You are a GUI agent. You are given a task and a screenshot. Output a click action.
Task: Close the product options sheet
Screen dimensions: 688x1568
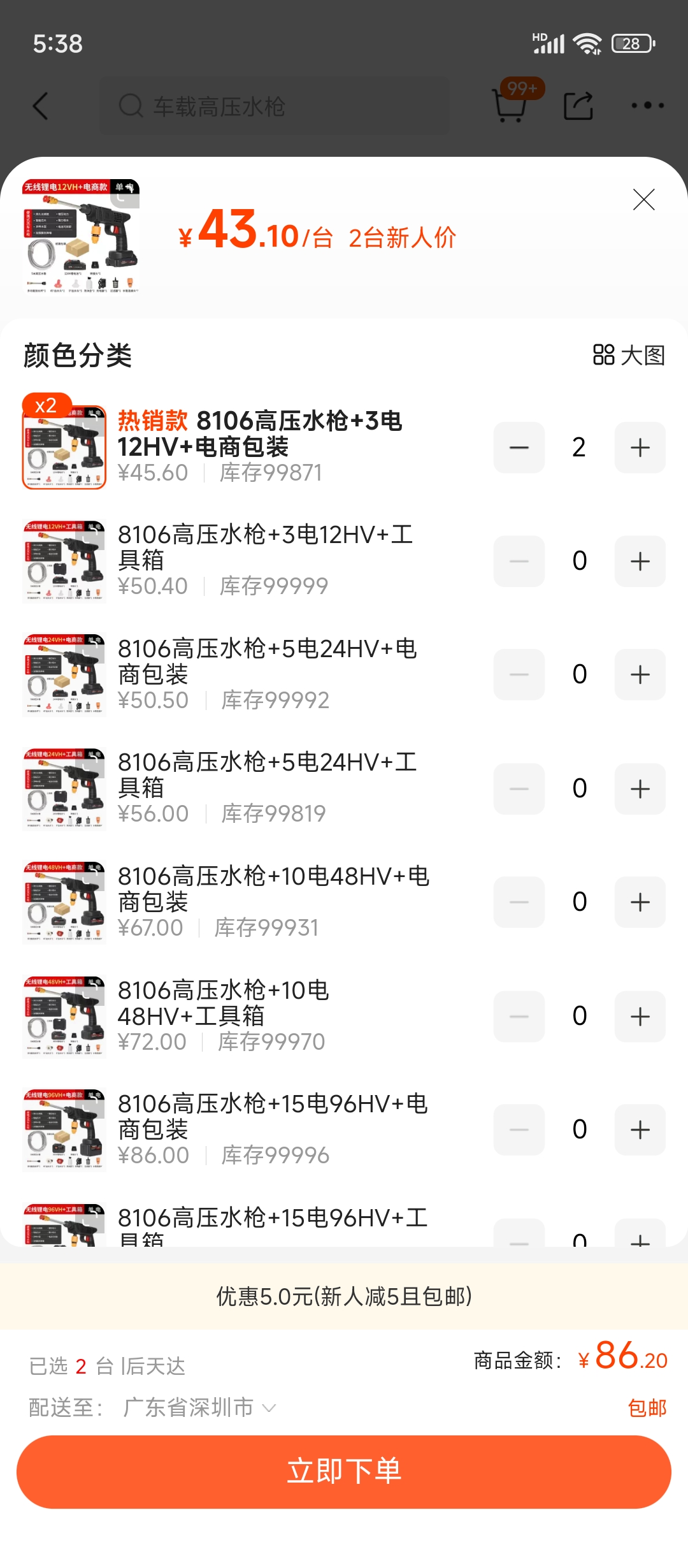point(643,200)
